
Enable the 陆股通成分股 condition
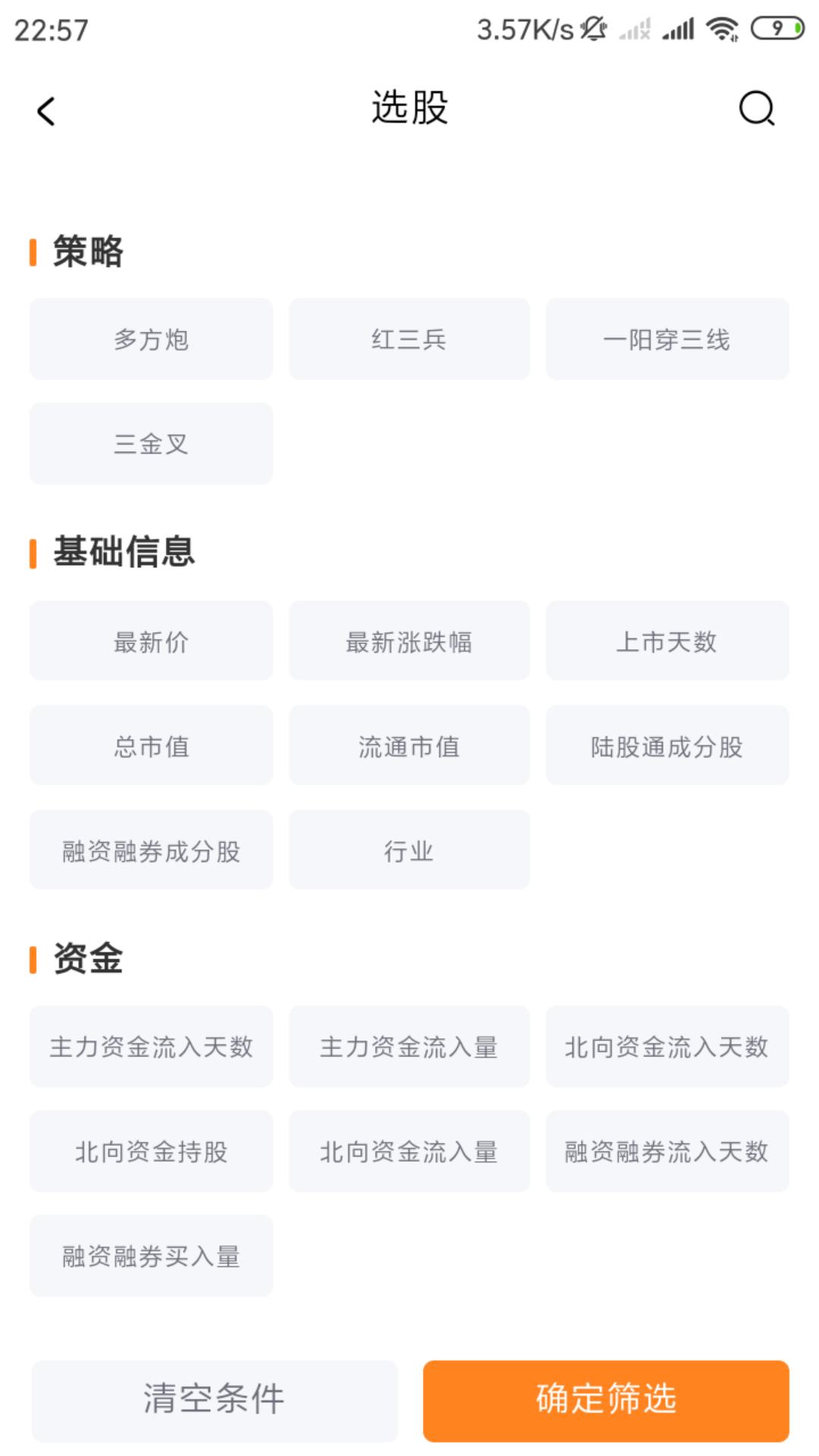[667, 745]
